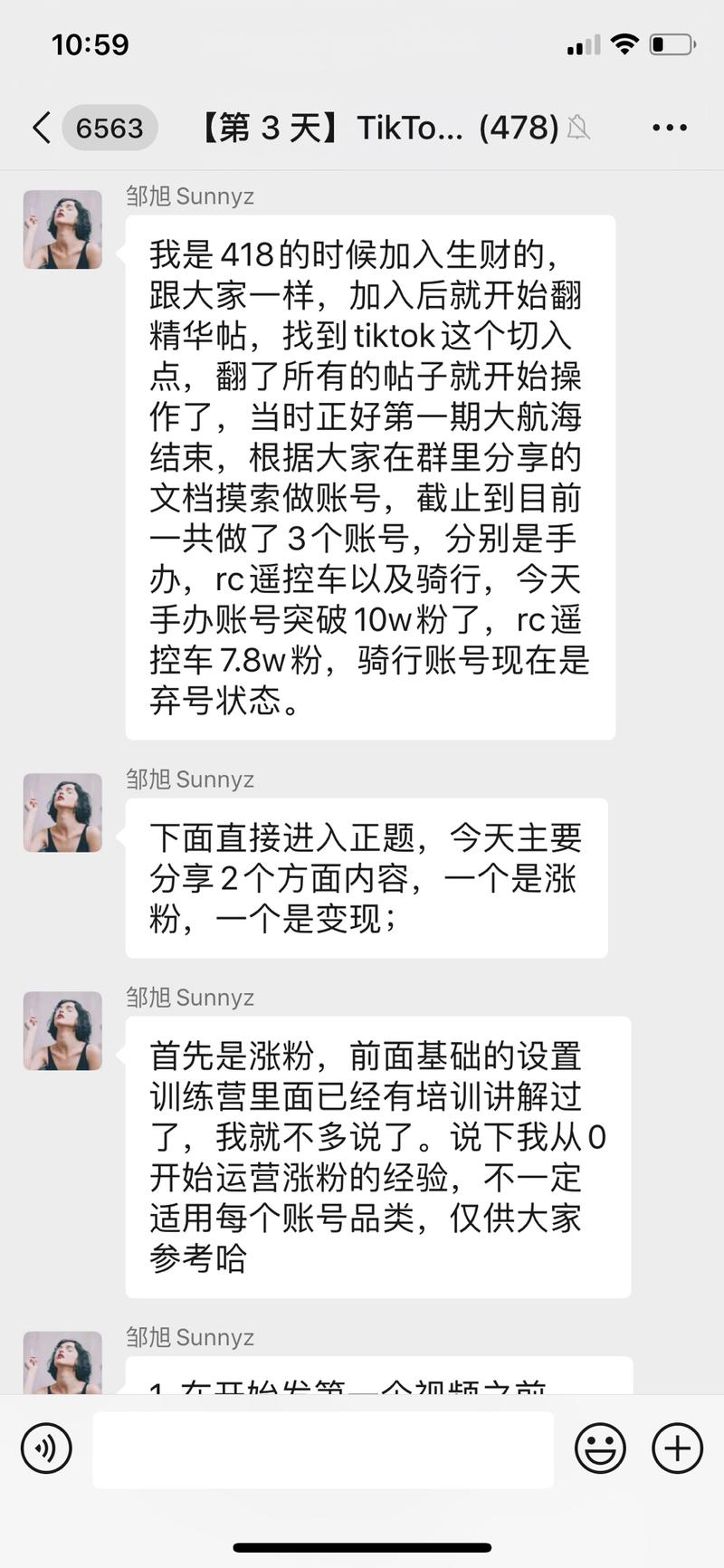Image resolution: width=724 pixels, height=1568 pixels.
Task: Tap the 6563 unread count badge
Action: tap(110, 128)
